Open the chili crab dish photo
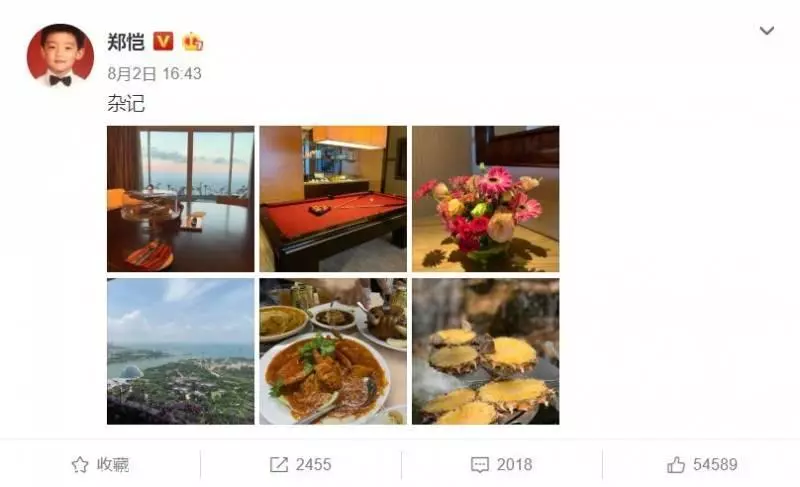 333,351
